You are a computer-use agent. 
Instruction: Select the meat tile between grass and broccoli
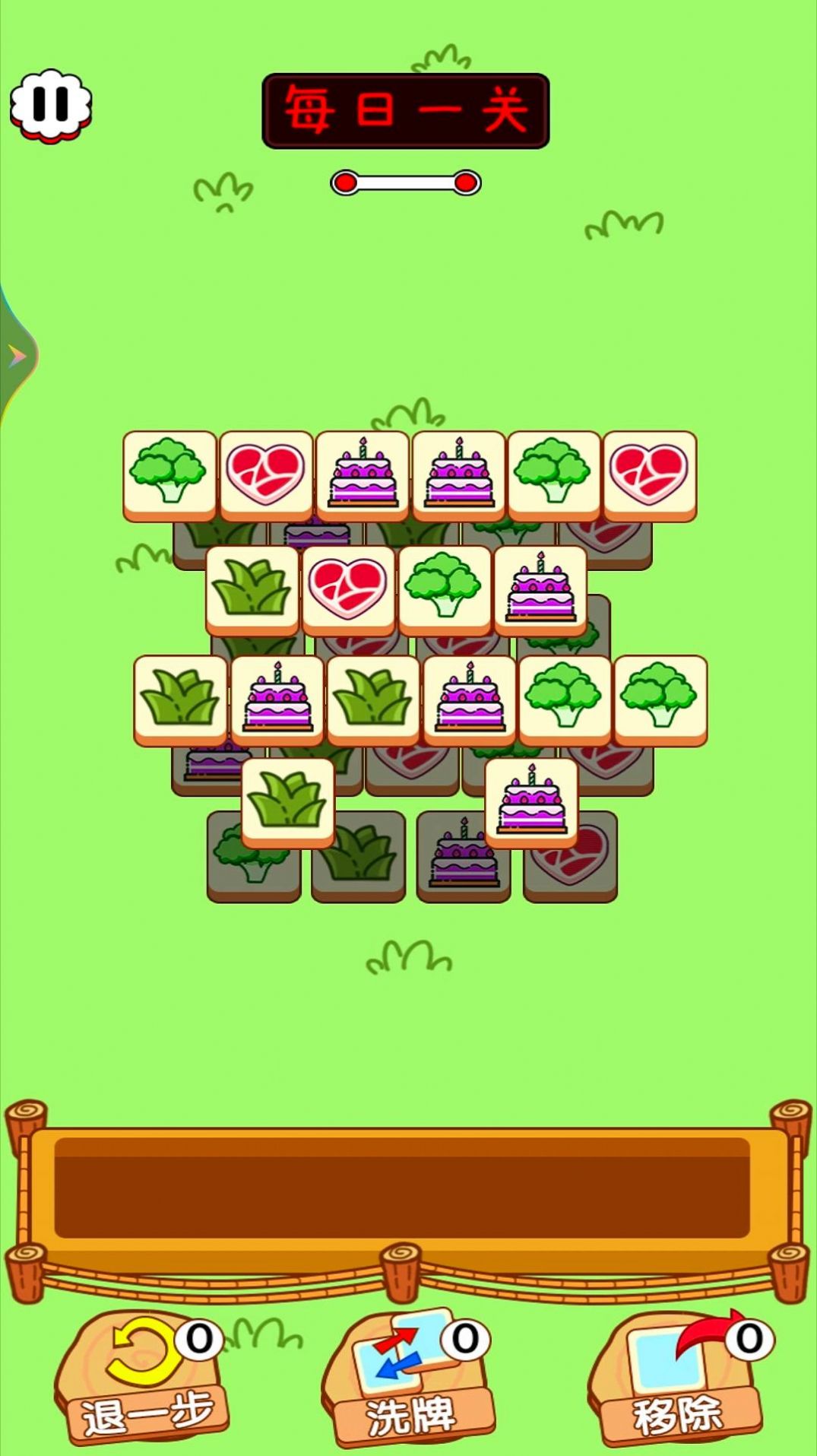point(348,589)
